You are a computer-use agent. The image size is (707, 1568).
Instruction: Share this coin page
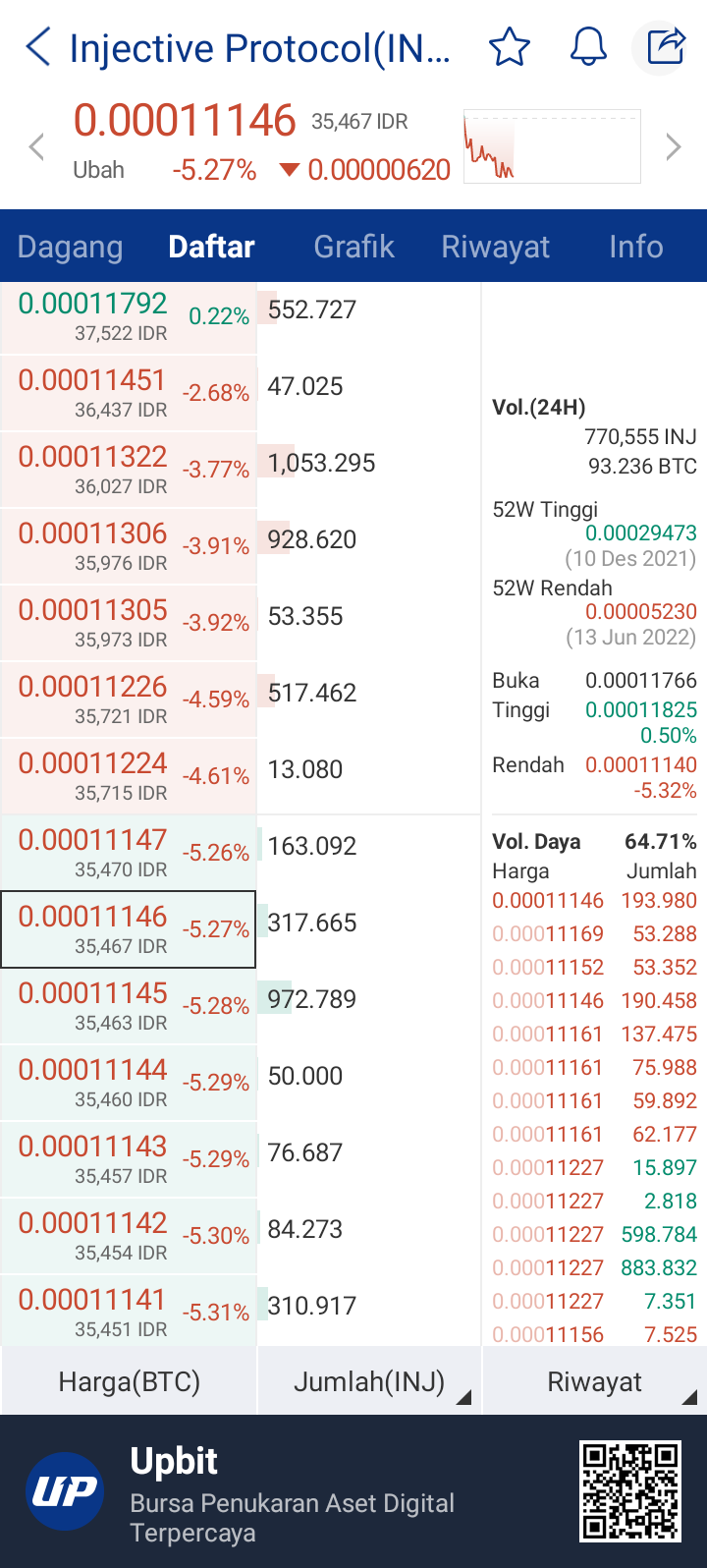[665, 47]
